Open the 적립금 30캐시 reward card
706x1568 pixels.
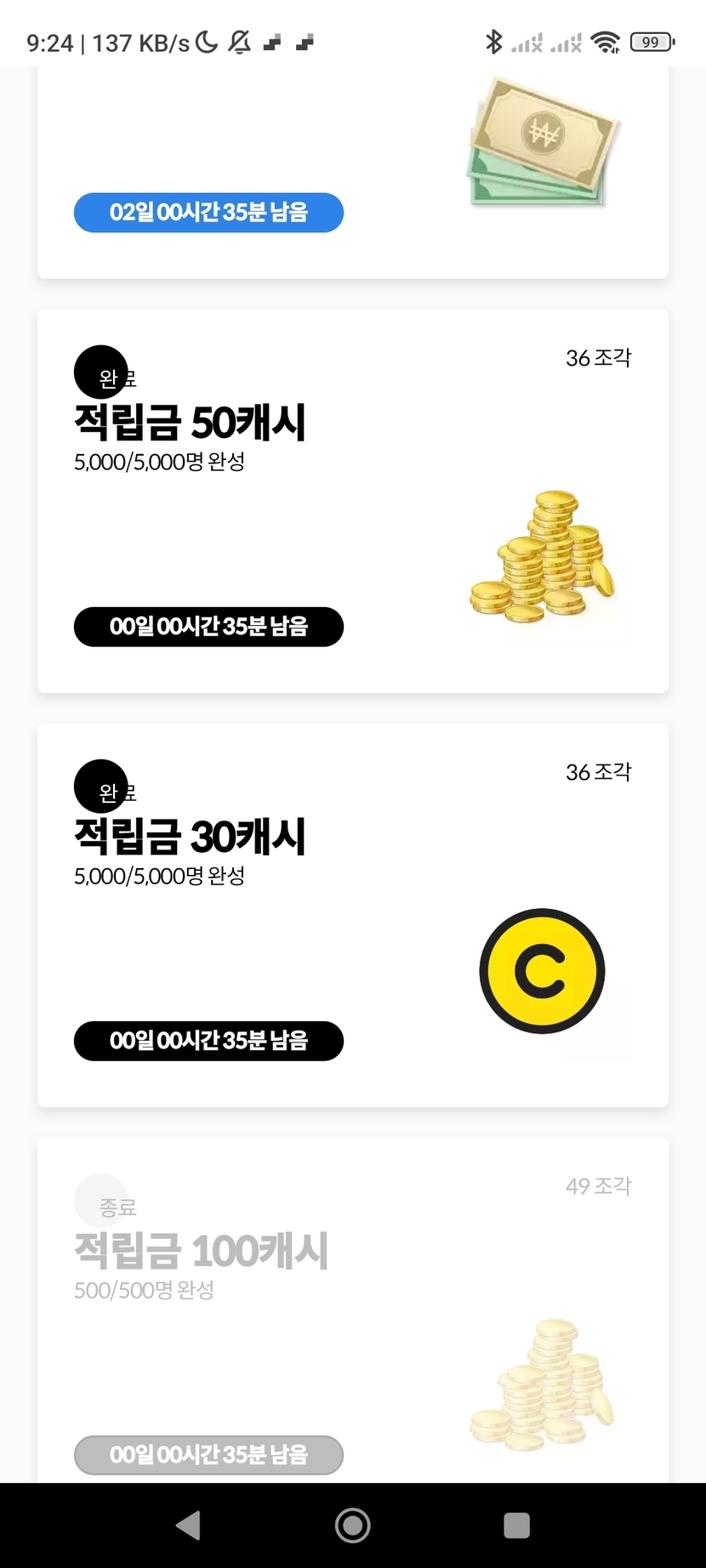coord(352,915)
